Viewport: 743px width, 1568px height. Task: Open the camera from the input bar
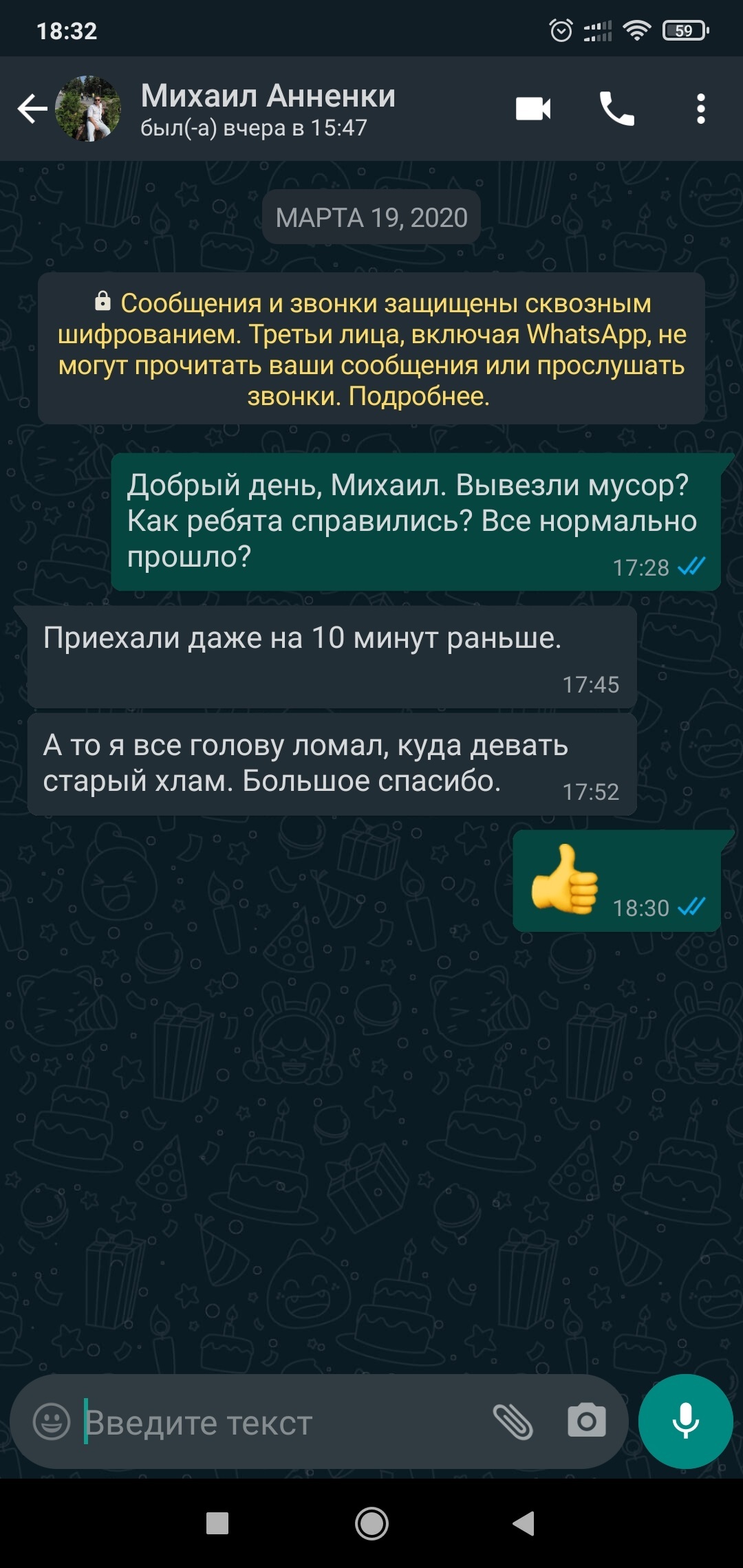(x=586, y=1421)
